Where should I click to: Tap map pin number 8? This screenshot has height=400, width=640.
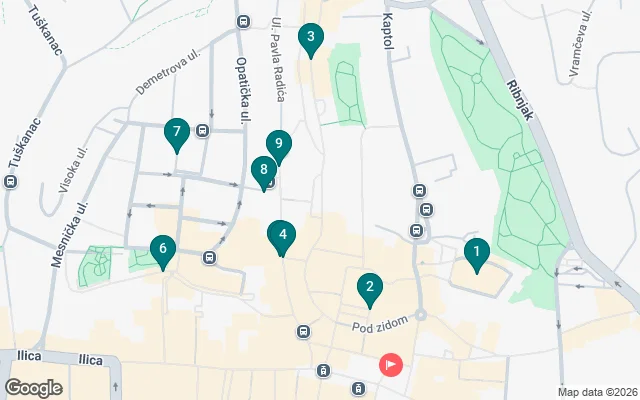263,172
